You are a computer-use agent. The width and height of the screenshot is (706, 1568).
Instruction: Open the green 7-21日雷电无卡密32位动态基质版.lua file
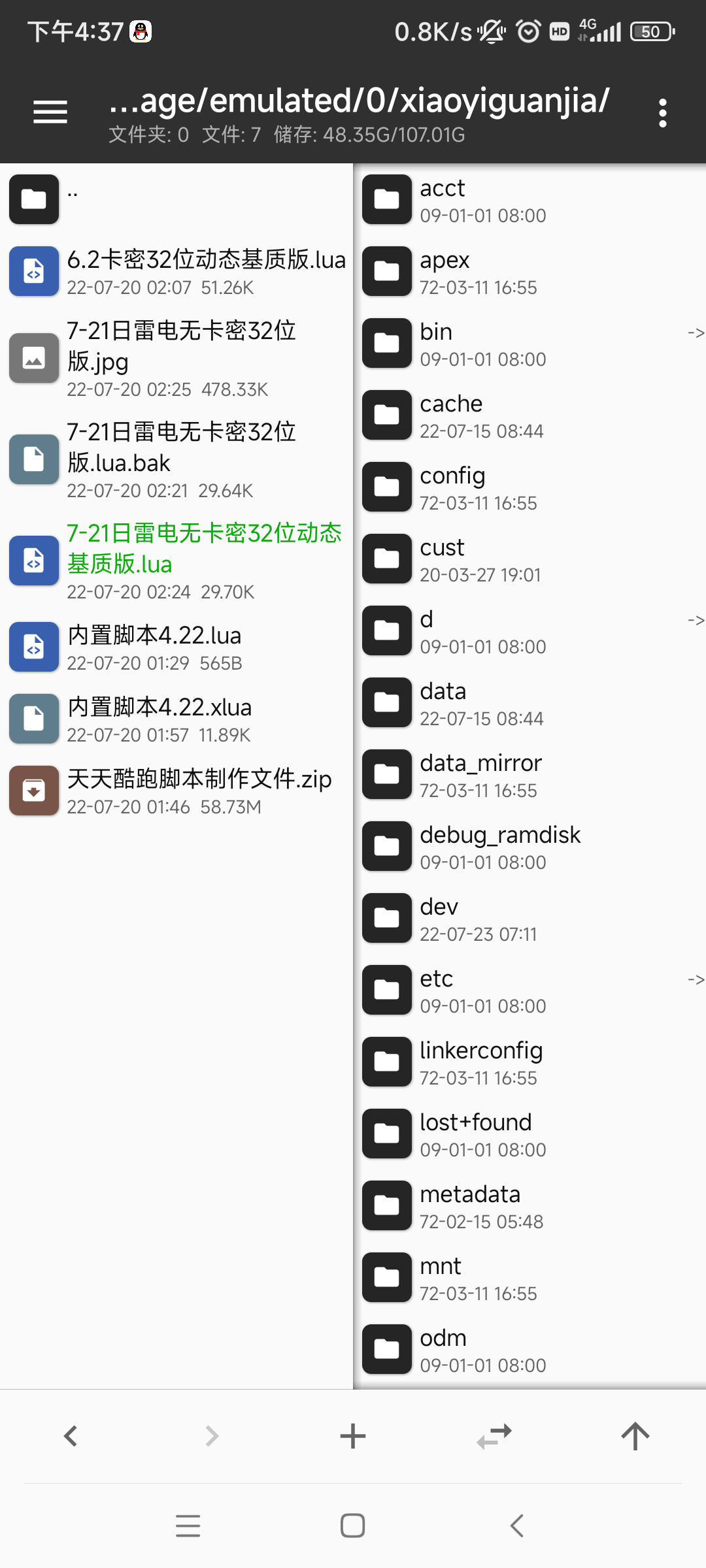[x=204, y=561]
